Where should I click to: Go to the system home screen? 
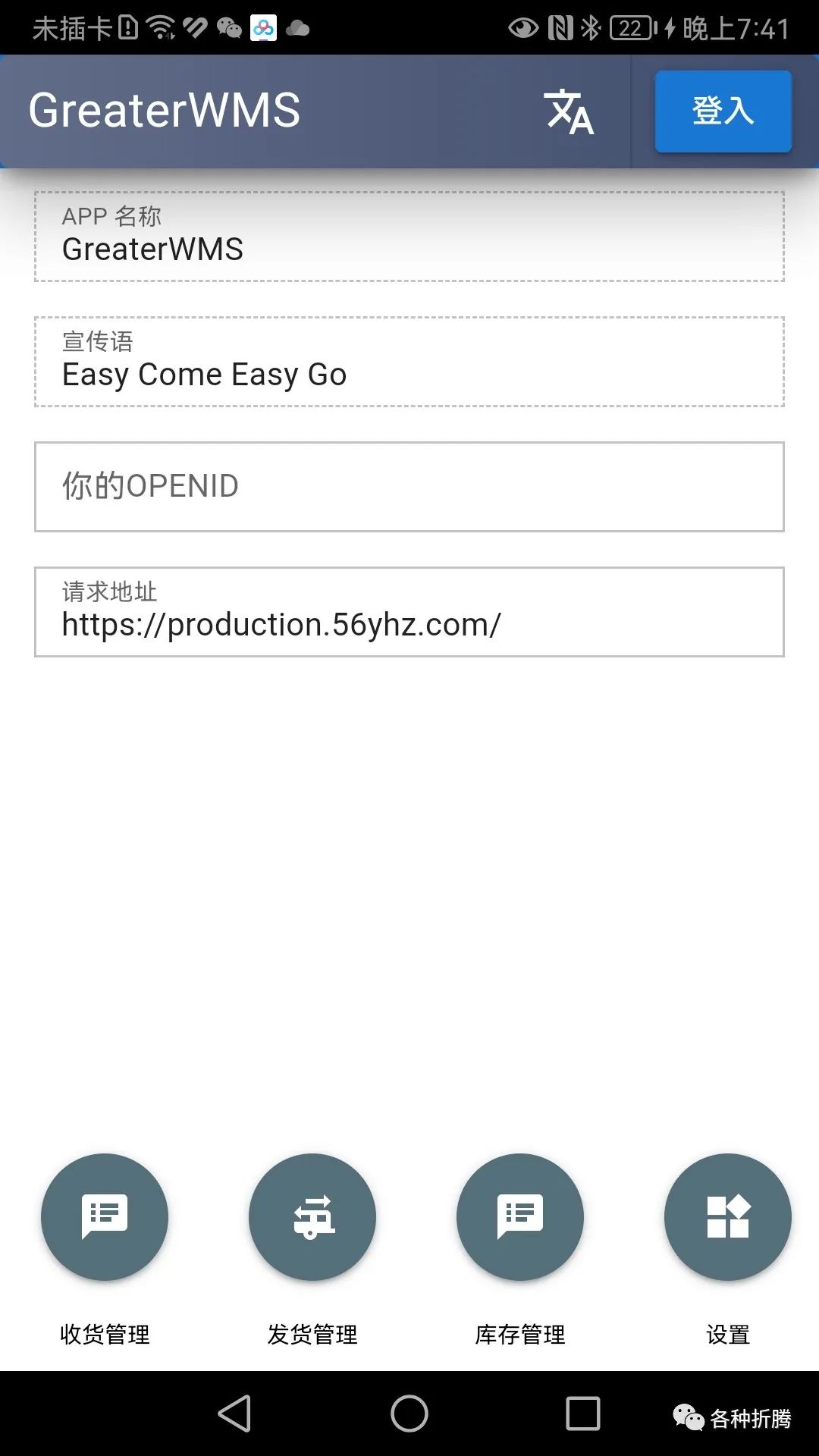click(x=409, y=1414)
